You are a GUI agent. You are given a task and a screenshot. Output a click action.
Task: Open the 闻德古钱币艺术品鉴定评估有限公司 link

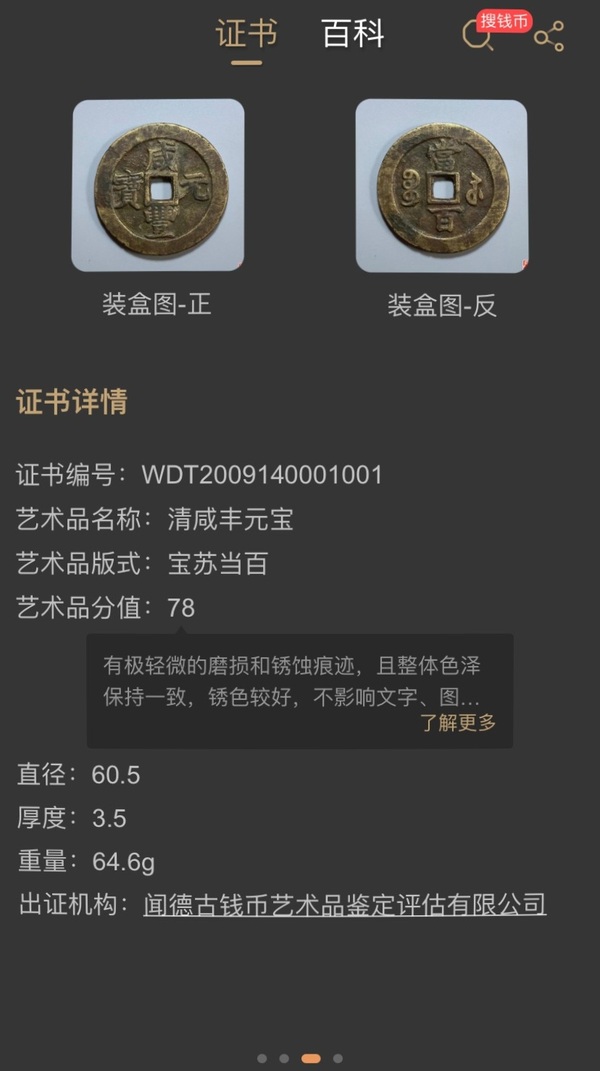pos(345,905)
